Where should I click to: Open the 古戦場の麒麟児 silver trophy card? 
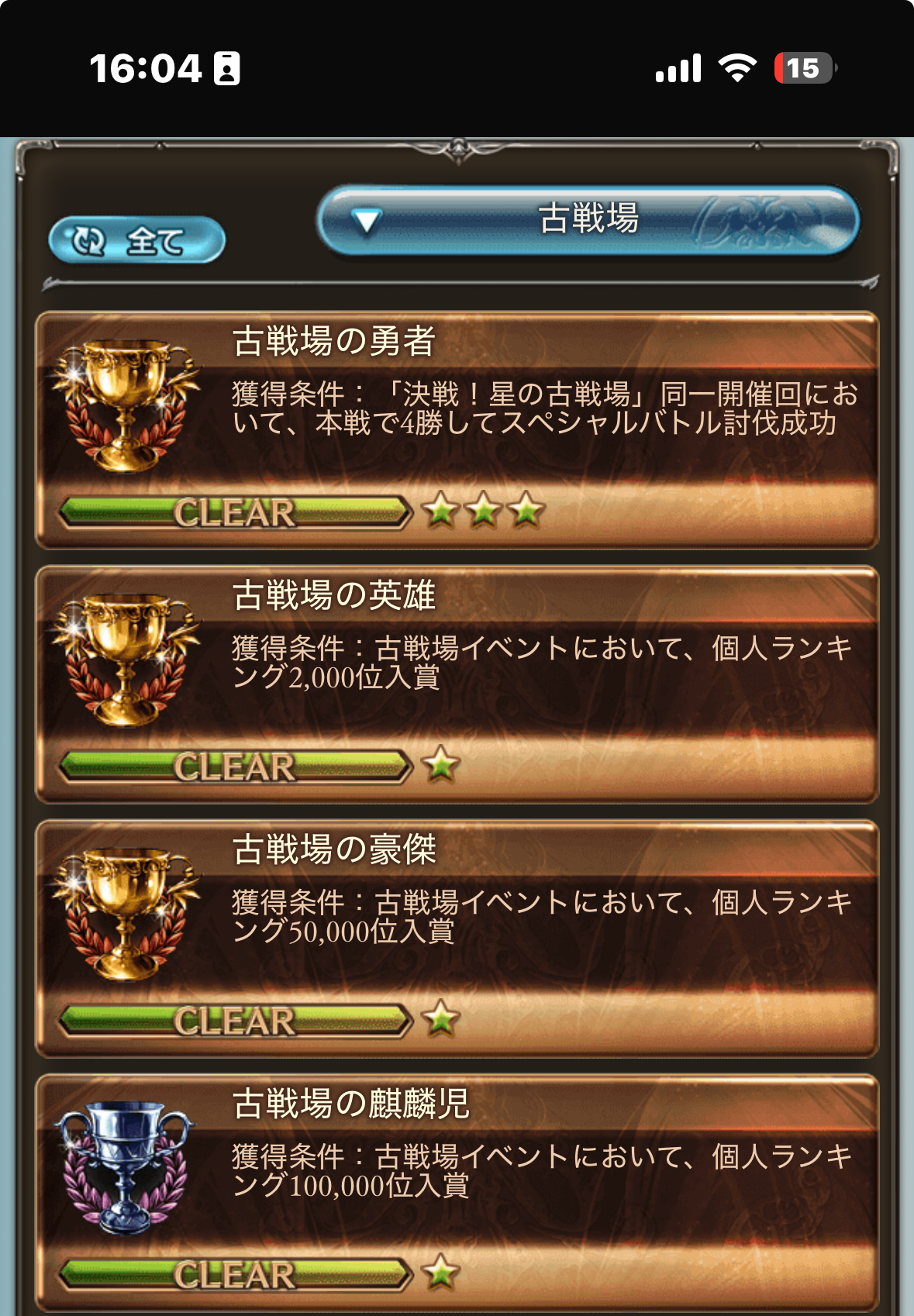[x=457, y=1193]
